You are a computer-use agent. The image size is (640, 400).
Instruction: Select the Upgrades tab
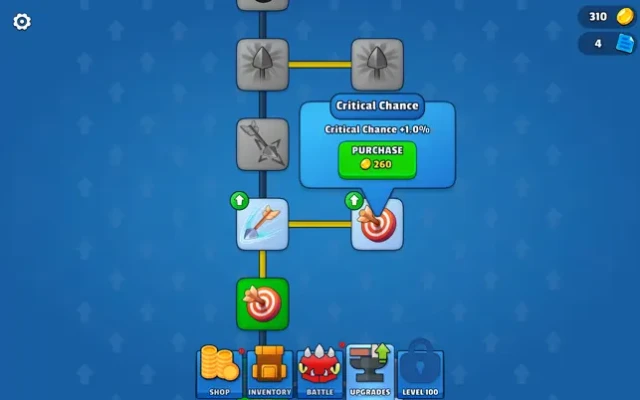point(370,371)
